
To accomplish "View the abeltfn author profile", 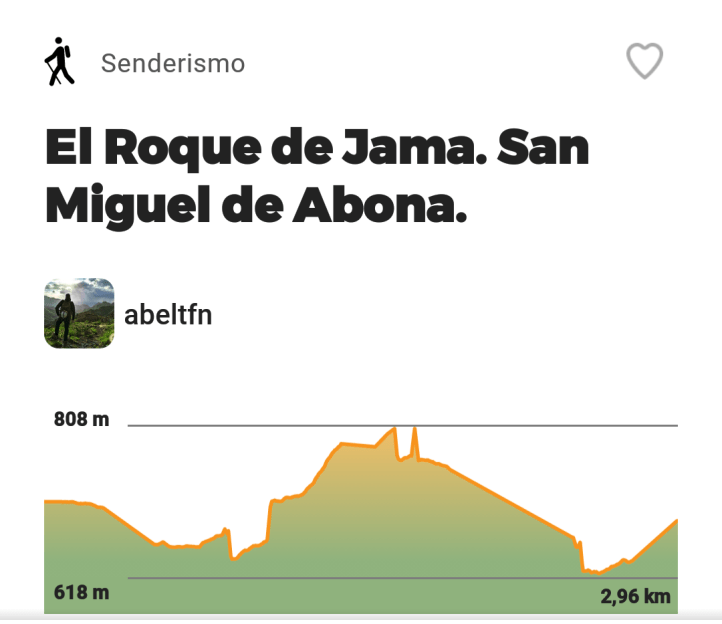I will [168, 314].
